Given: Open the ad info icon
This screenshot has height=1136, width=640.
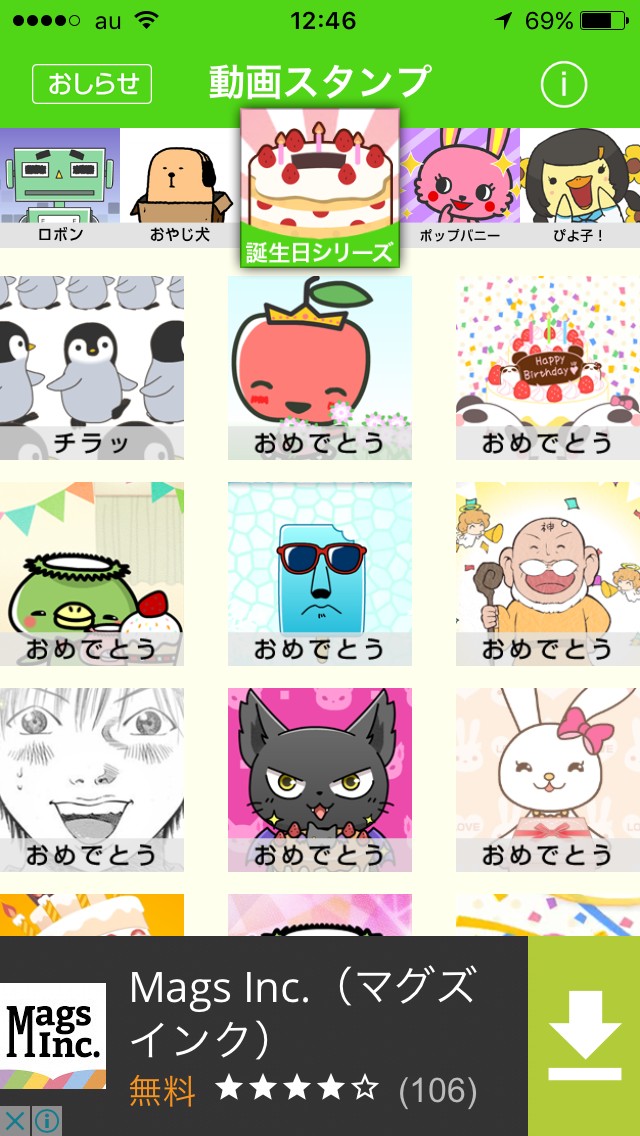Looking at the screenshot, I should tap(46, 1121).
